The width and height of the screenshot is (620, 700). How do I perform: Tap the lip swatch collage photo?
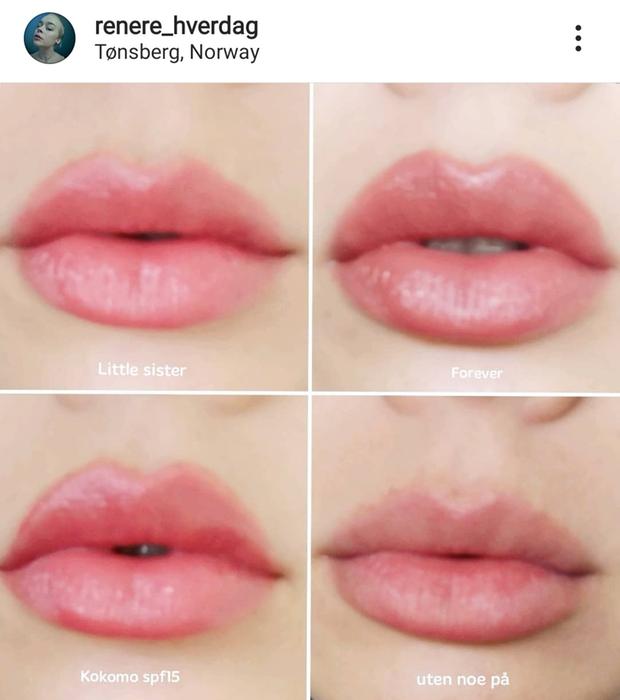pyautogui.click(x=310, y=390)
